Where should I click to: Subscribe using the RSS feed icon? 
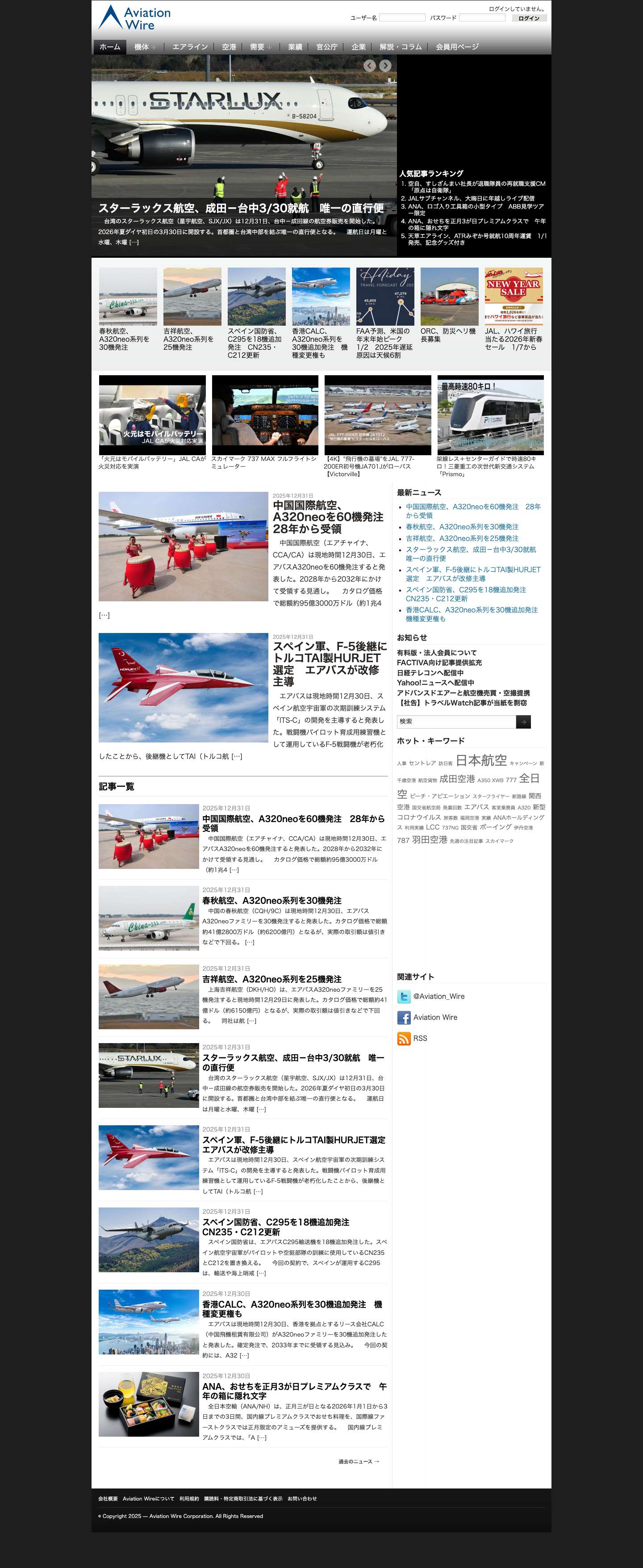(x=405, y=1038)
